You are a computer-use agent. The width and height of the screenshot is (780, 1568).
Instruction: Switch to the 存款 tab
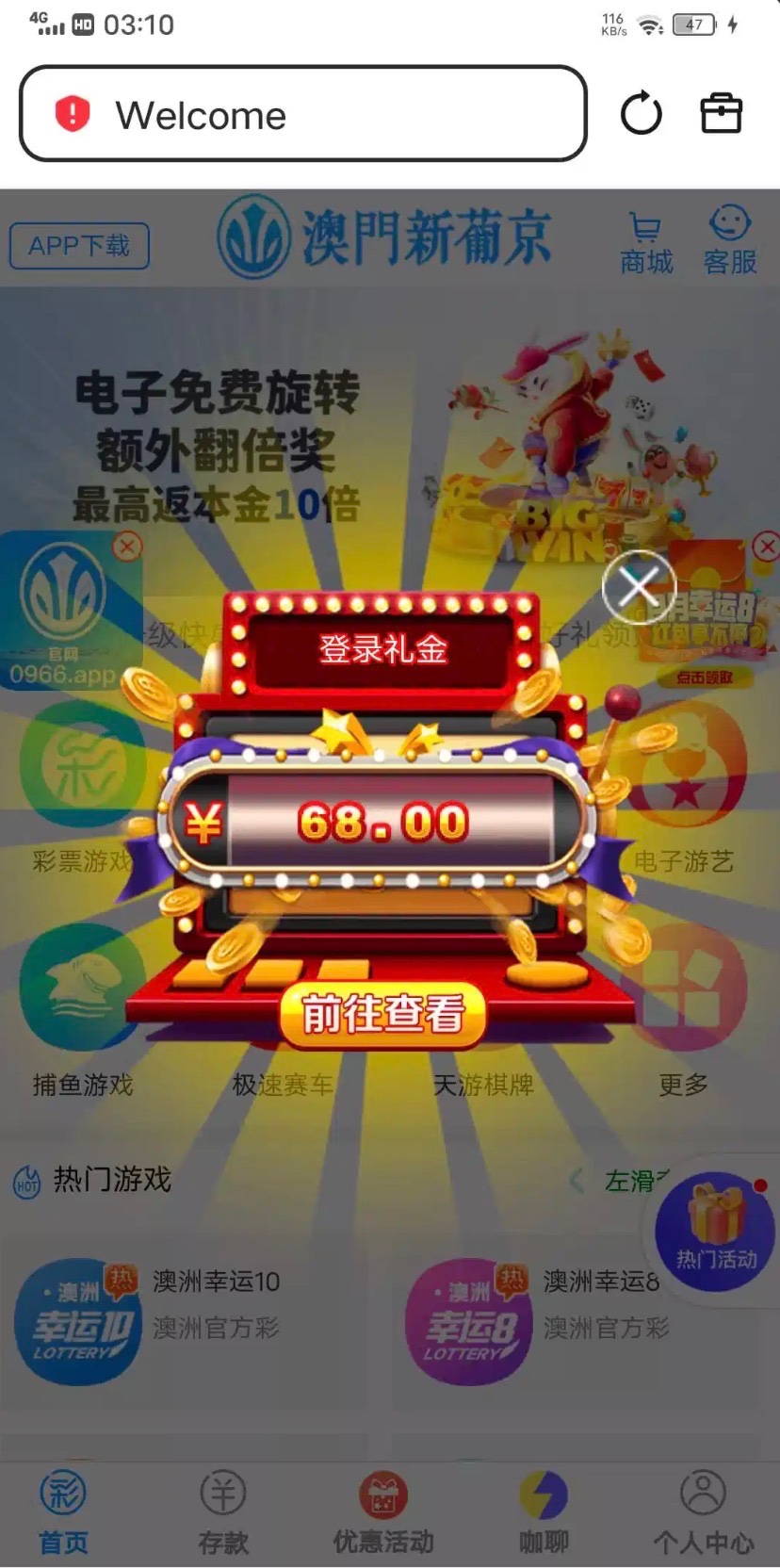tap(223, 1512)
